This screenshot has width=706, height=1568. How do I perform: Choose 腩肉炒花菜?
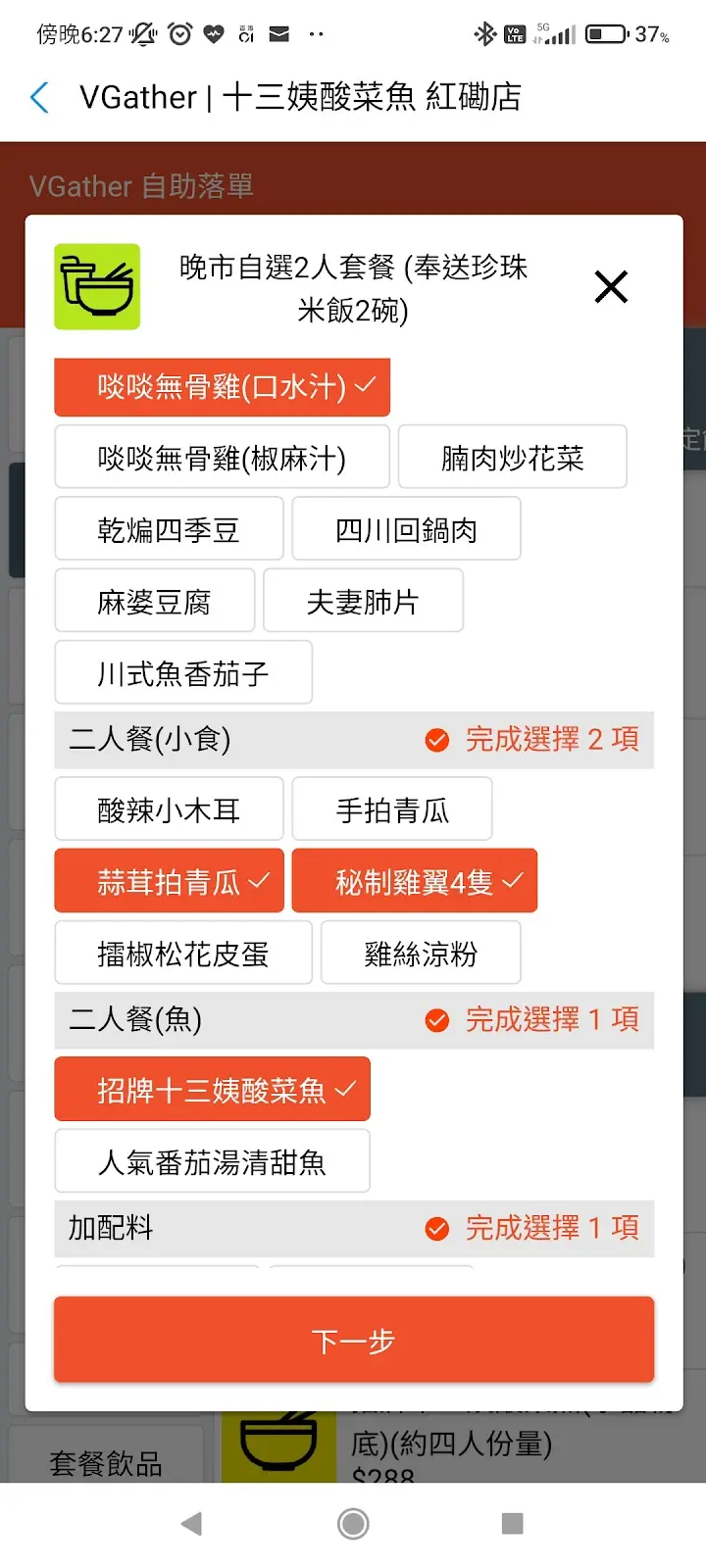(x=513, y=458)
